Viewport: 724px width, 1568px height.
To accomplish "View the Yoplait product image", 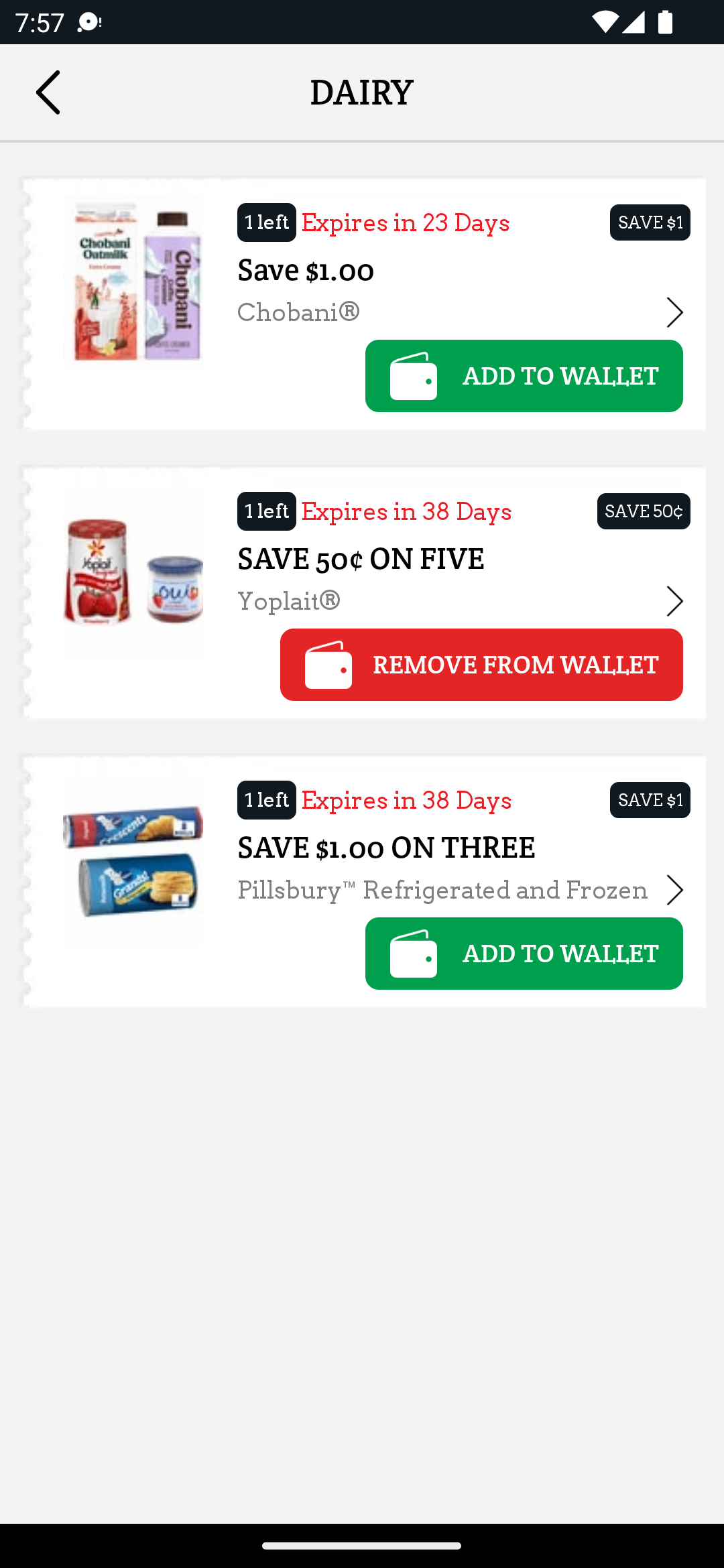I will pos(133,572).
